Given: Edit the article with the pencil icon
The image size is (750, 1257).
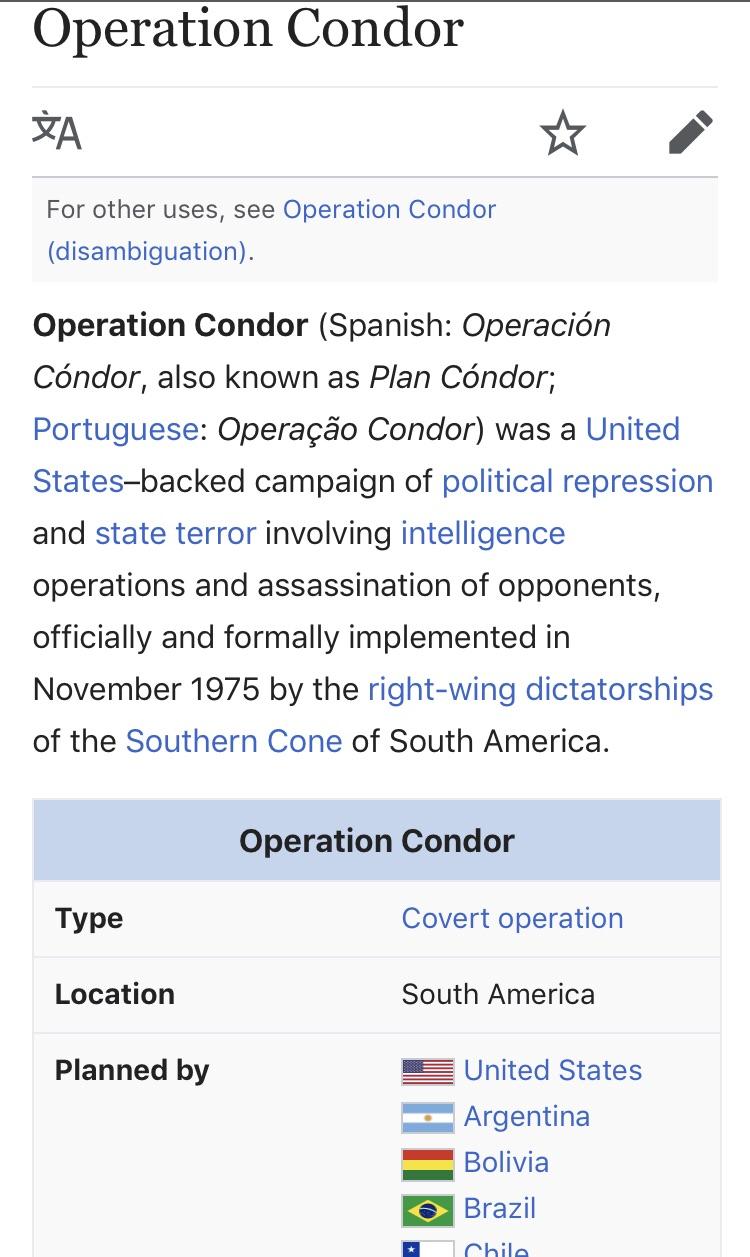Looking at the screenshot, I should pos(690,133).
